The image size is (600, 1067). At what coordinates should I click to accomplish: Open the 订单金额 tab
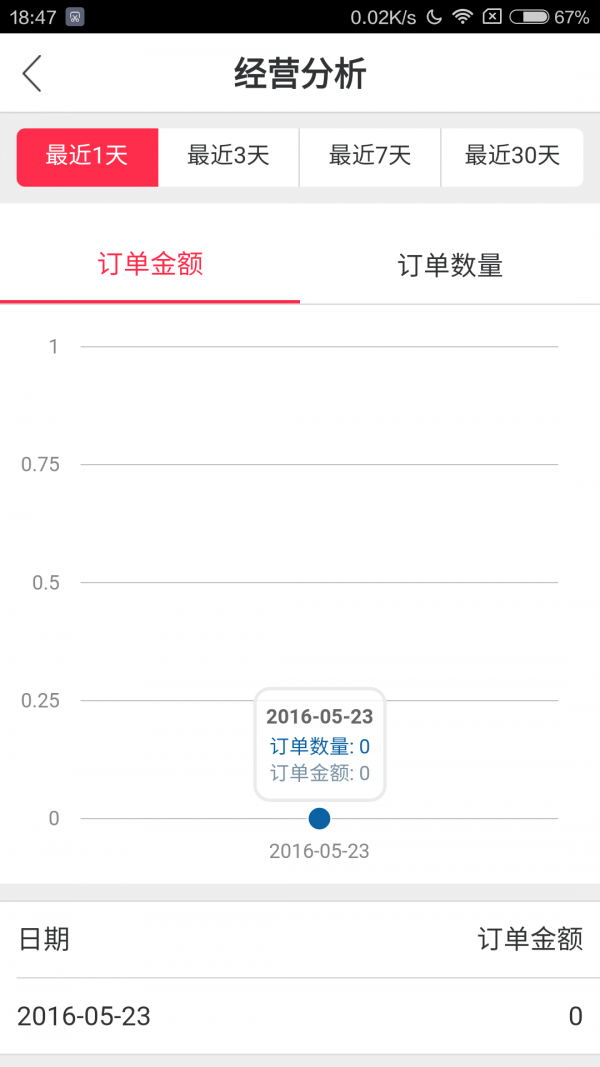pyautogui.click(x=150, y=265)
